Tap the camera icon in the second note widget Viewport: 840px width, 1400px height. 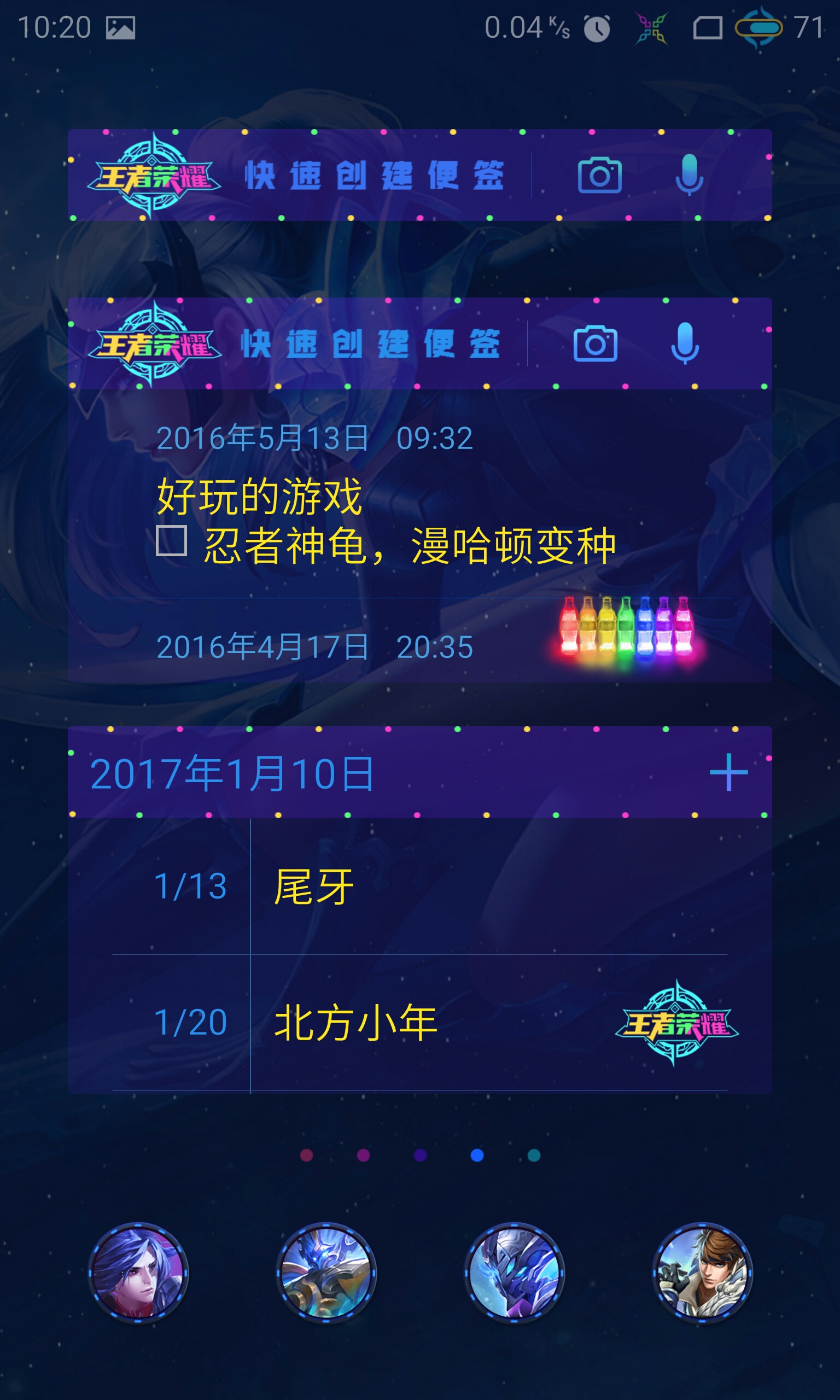tap(595, 343)
